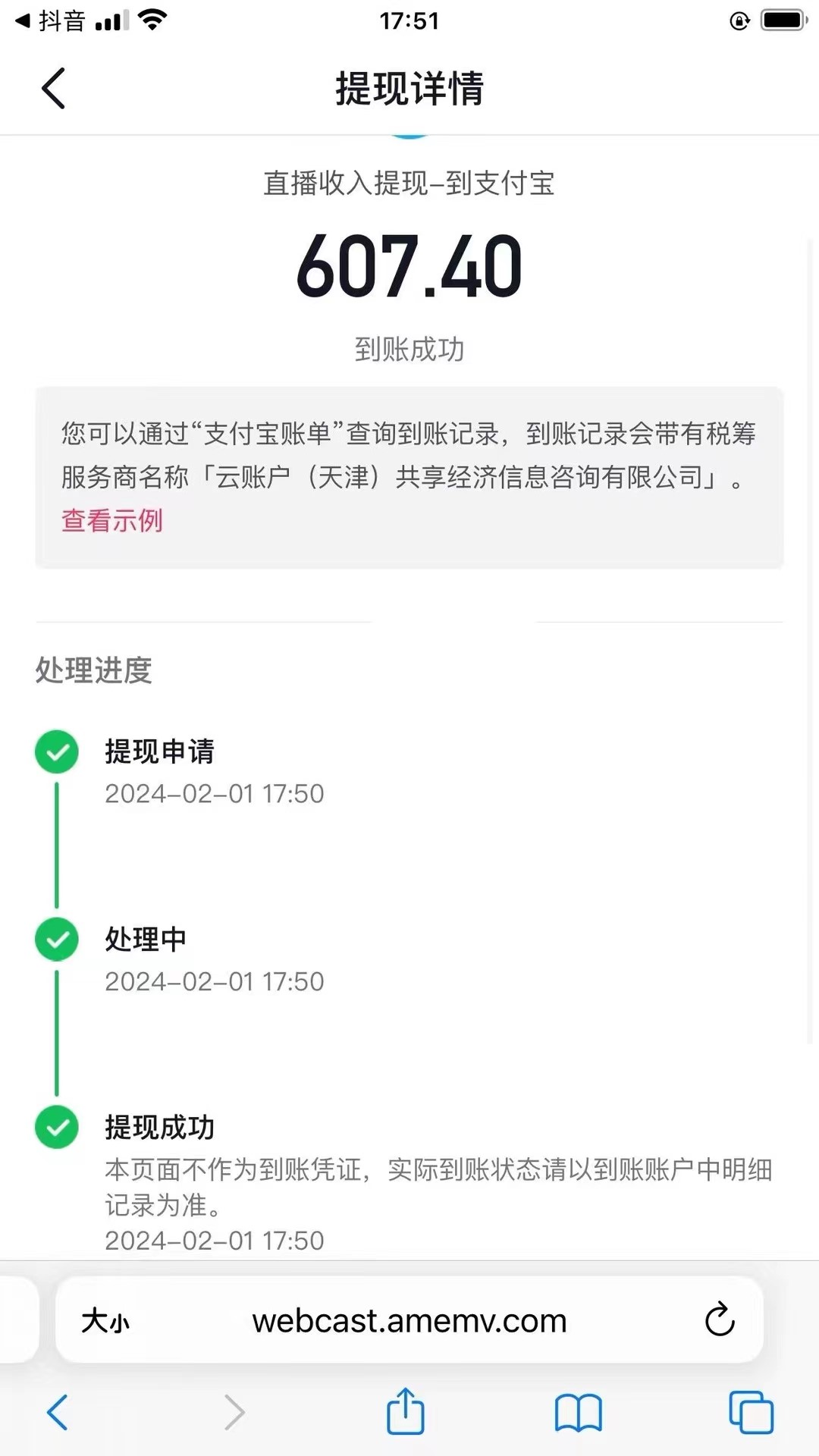
Task: Open the browser tabs overview
Action: [751, 1412]
